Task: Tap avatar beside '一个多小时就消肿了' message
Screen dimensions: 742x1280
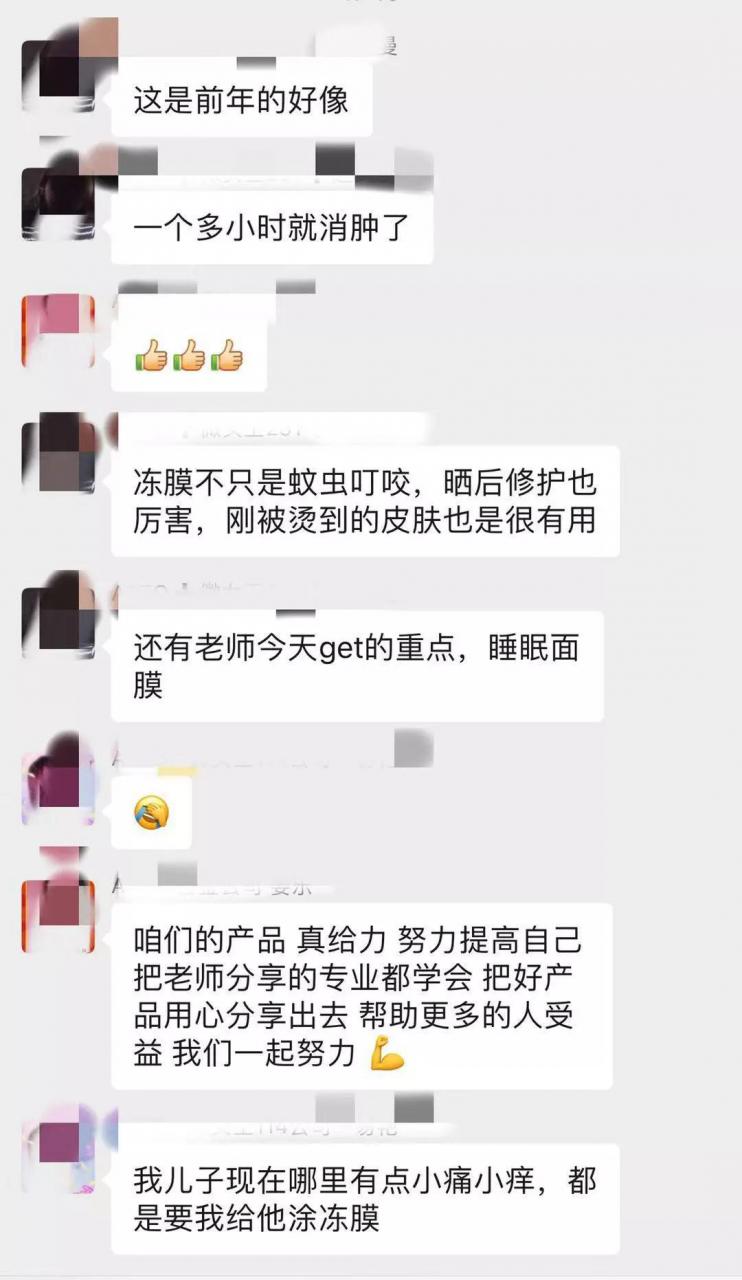Action: click(58, 204)
